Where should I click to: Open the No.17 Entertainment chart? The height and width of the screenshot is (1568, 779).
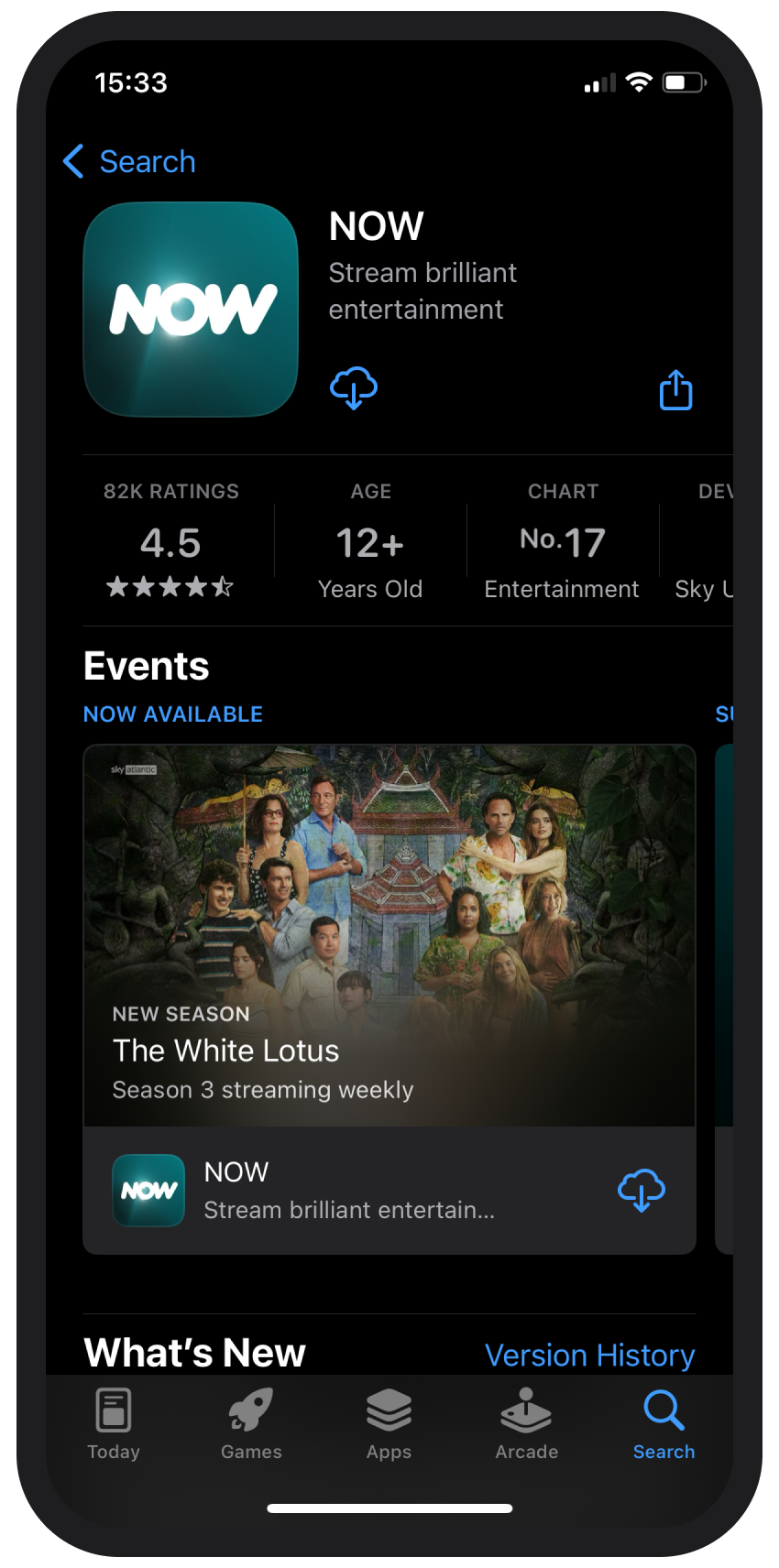(562, 543)
